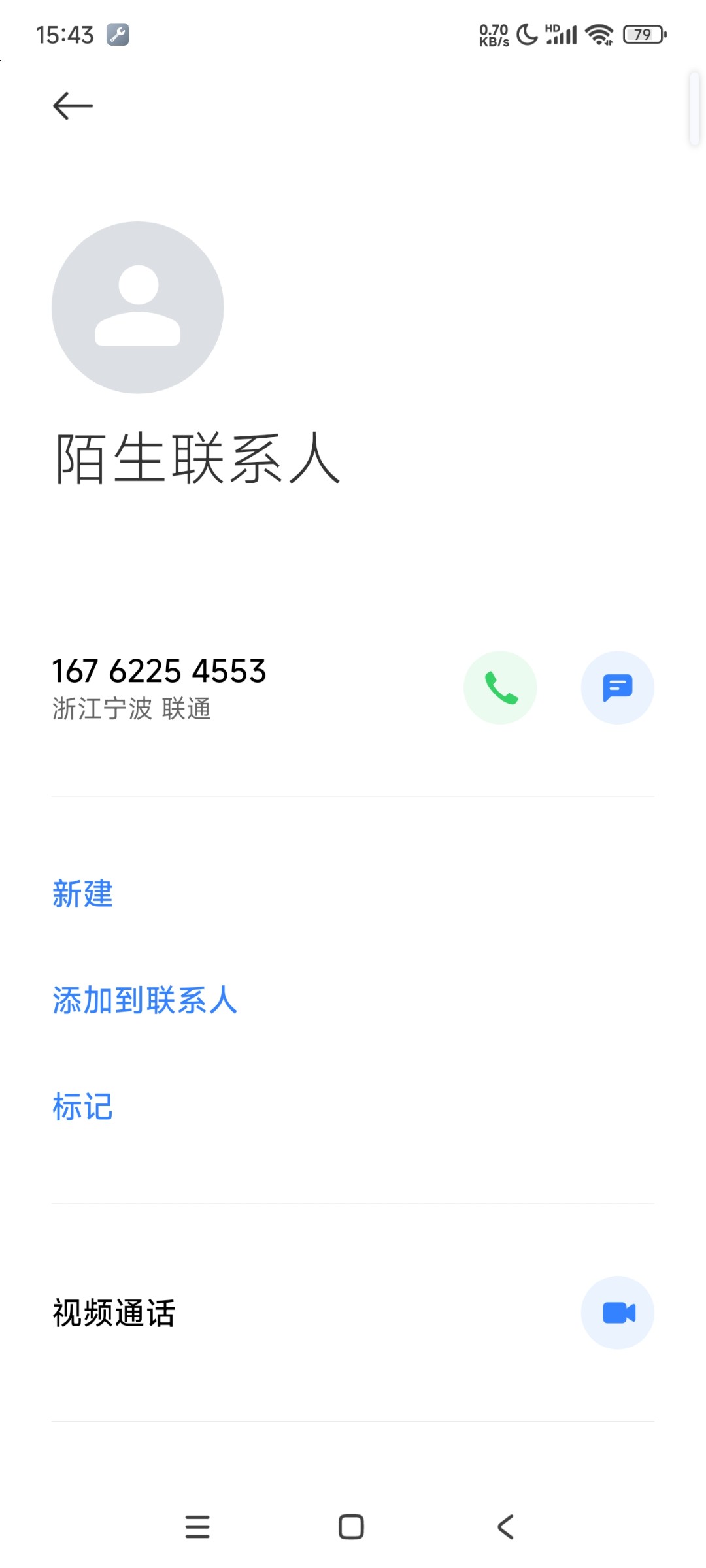The width and height of the screenshot is (706, 1568).
Task: Open 标记 to tag this number
Action: pyautogui.click(x=83, y=1107)
